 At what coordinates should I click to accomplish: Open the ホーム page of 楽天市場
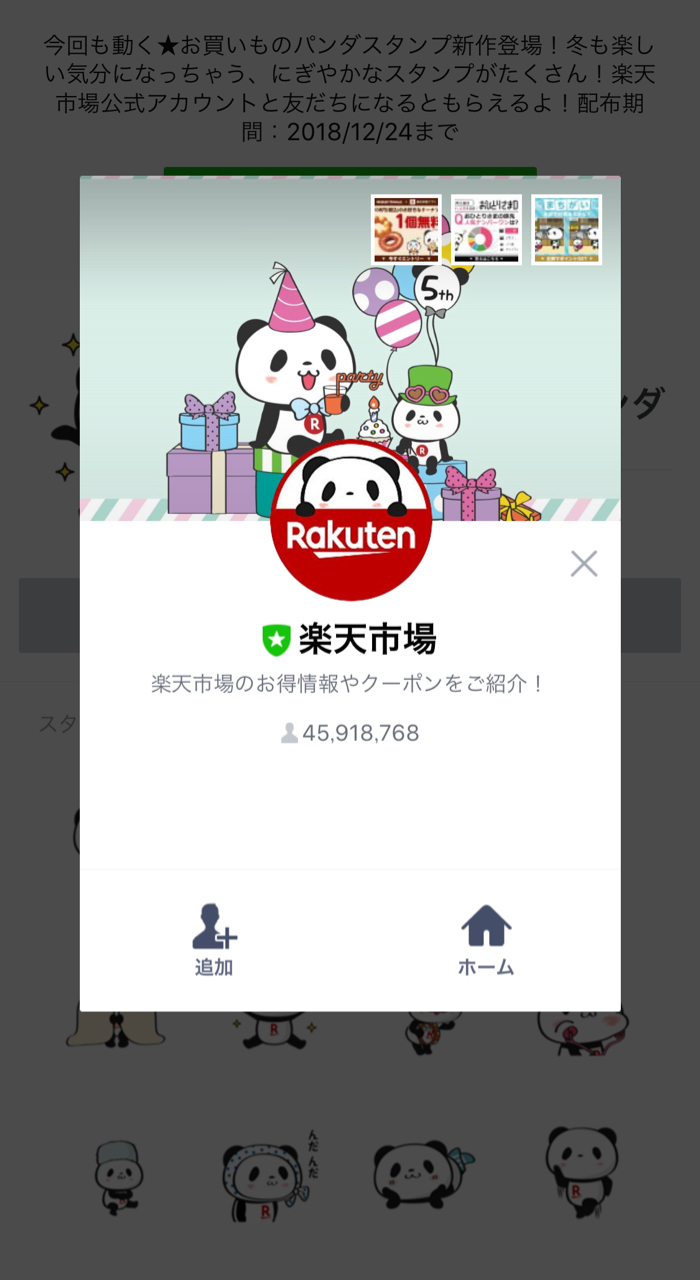[486, 939]
